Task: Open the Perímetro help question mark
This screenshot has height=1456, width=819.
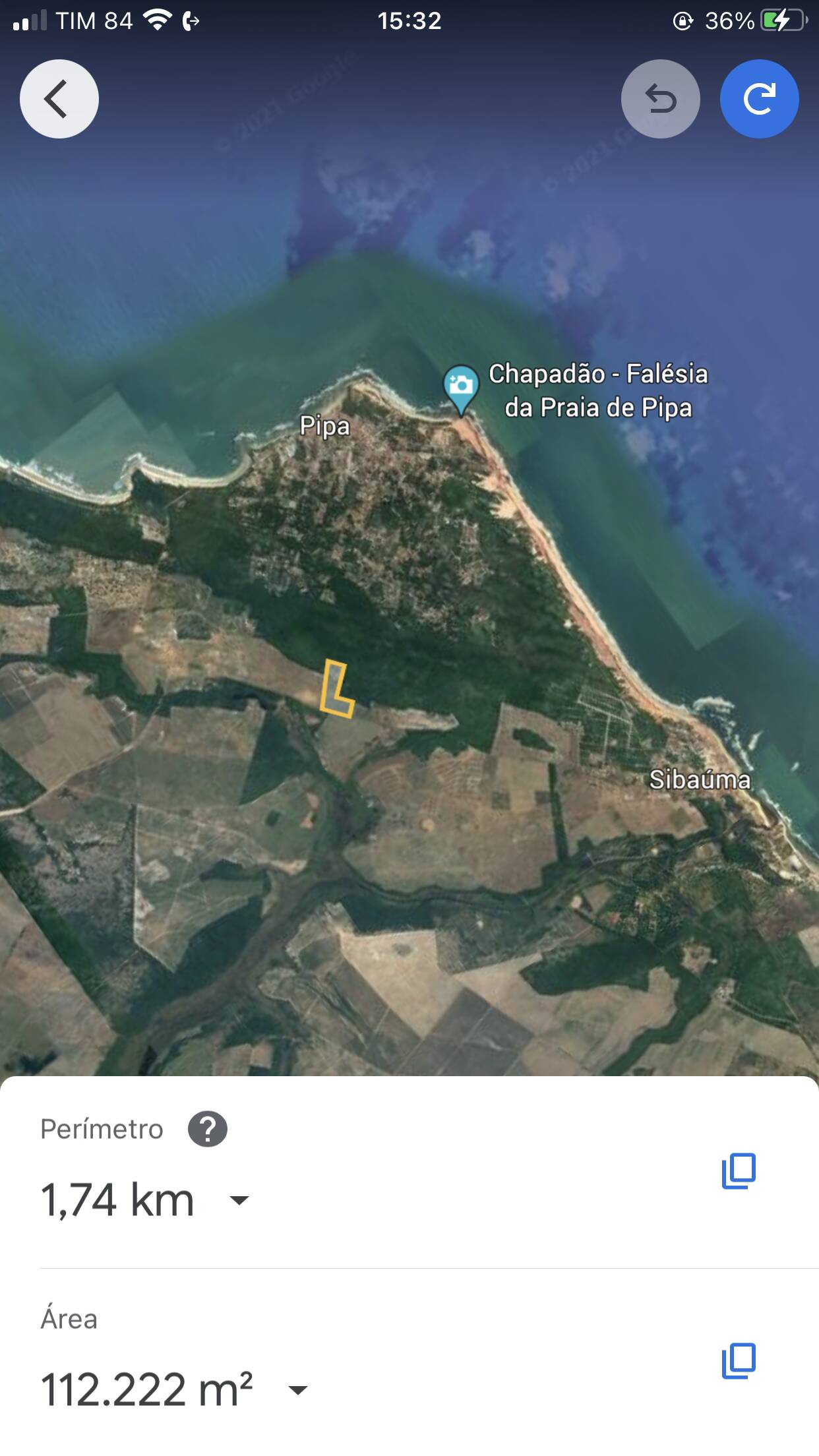Action: (x=208, y=1129)
